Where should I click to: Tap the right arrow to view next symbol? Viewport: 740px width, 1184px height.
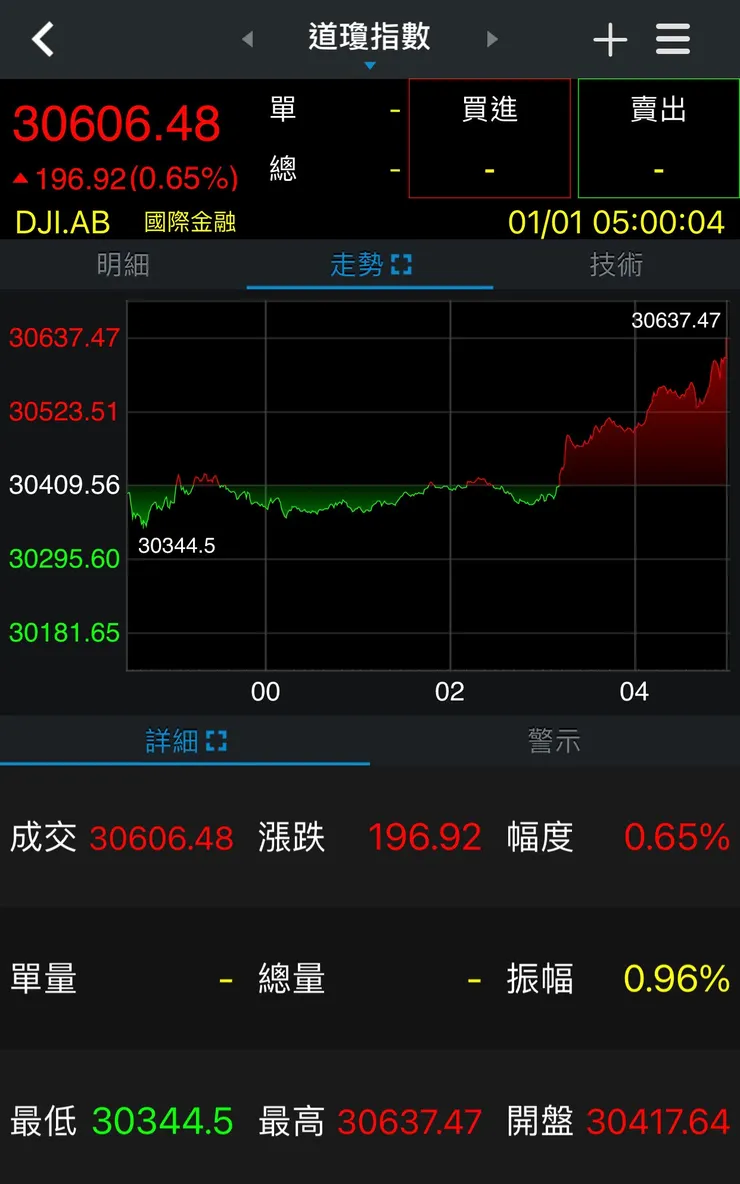(x=492, y=38)
